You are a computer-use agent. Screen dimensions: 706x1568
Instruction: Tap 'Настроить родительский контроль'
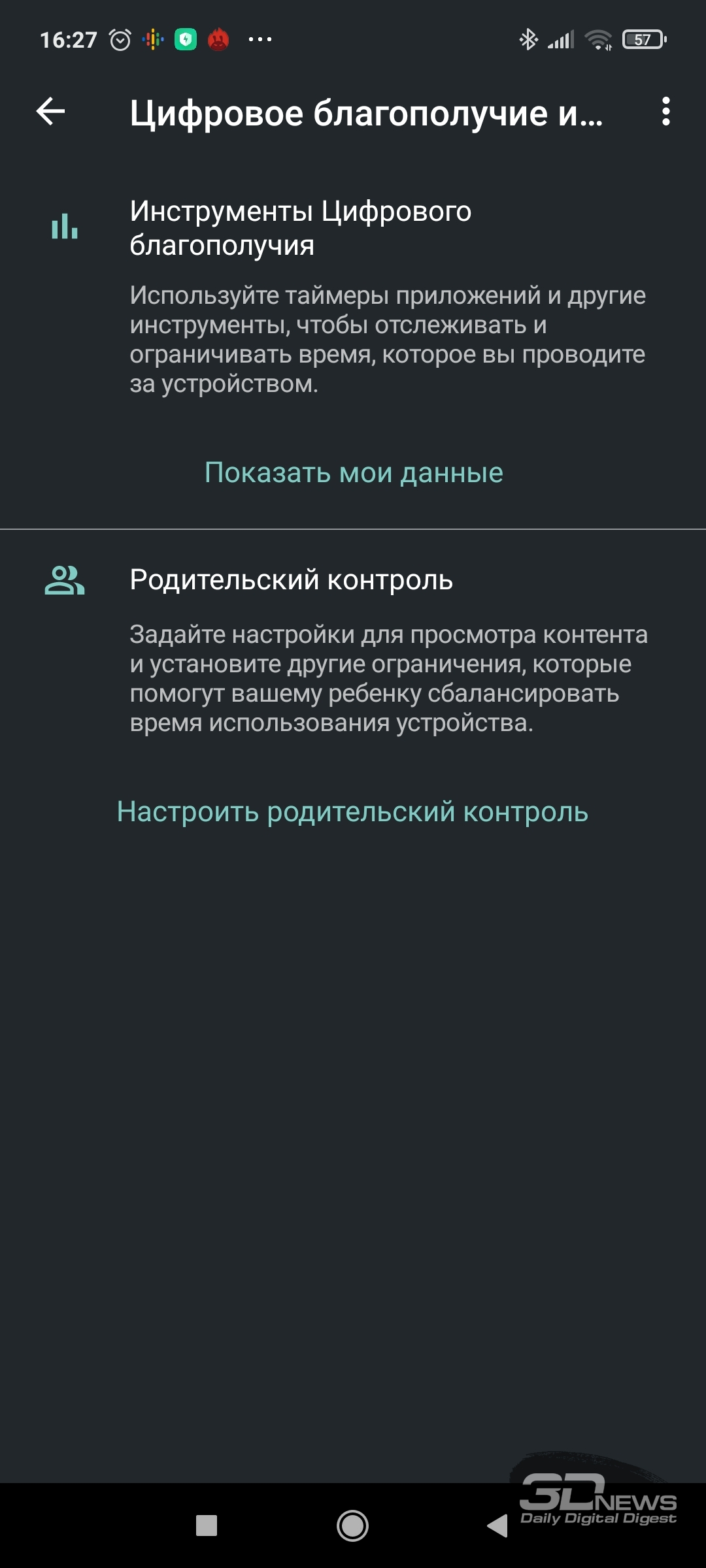[352, 812]
